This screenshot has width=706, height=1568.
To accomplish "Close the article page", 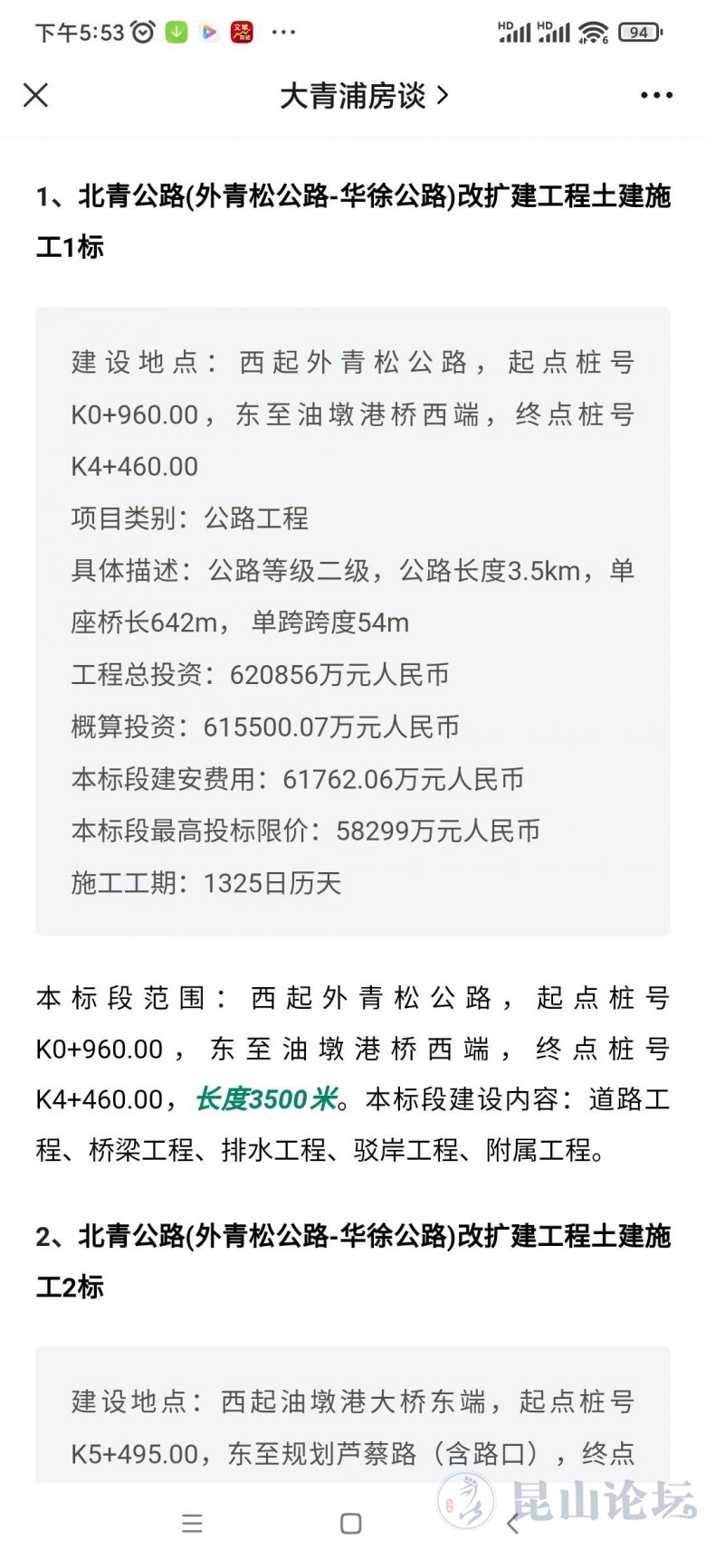I will (35, 95).
